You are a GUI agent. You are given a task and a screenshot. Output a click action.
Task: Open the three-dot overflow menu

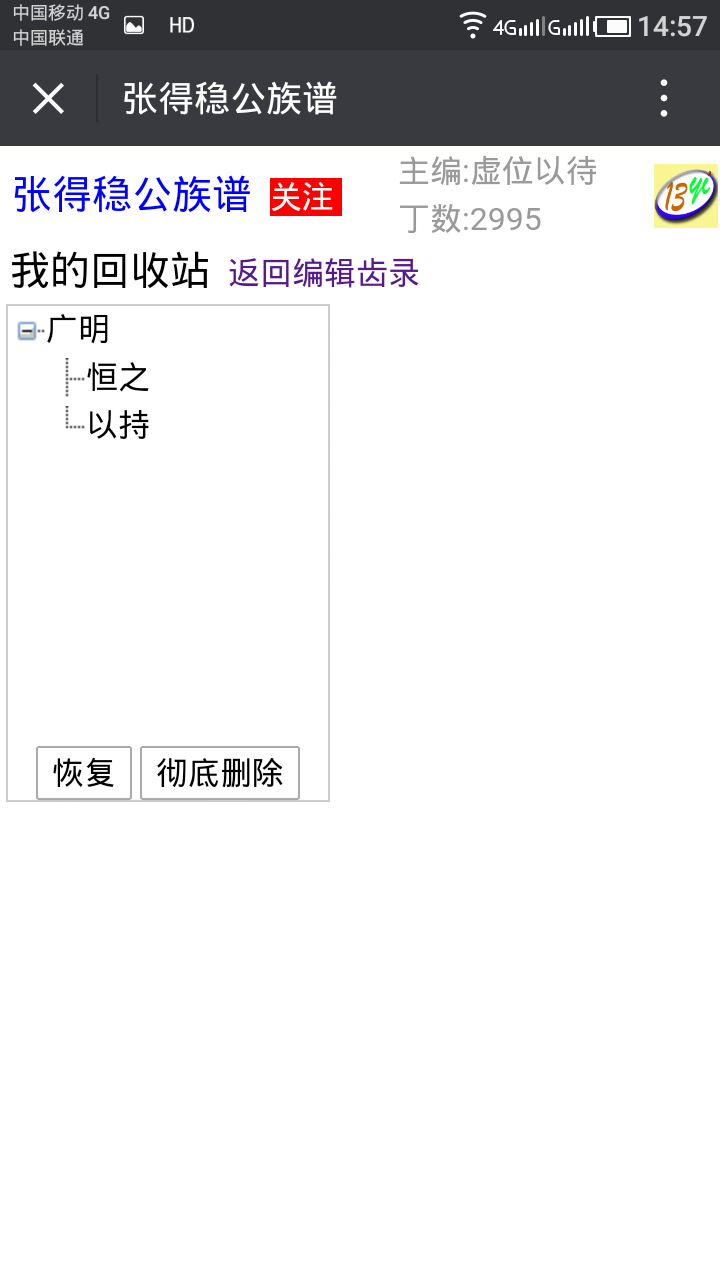pyautogui.click(x=664, y=99)
